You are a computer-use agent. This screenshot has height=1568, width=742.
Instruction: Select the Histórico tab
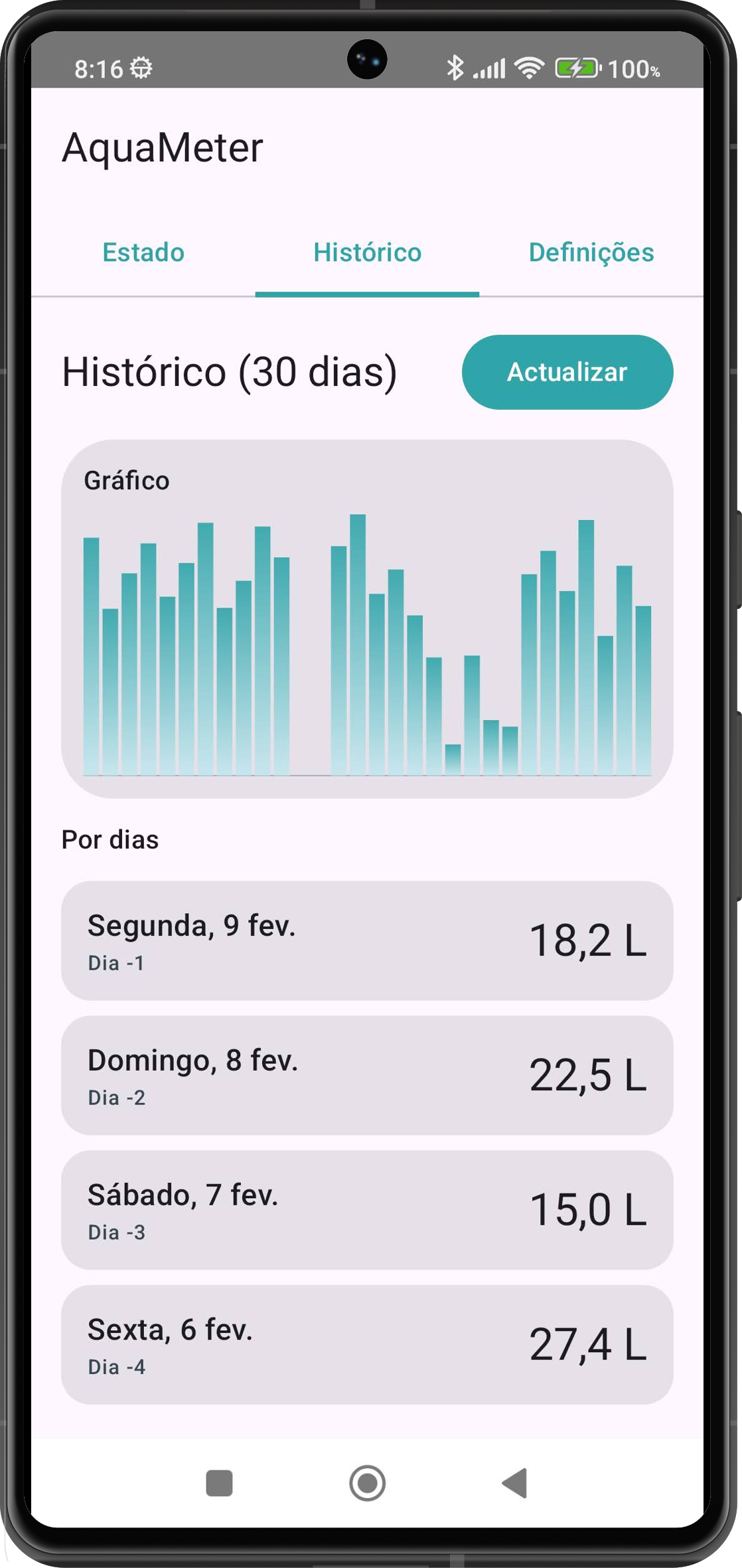(x=368, y=253)
